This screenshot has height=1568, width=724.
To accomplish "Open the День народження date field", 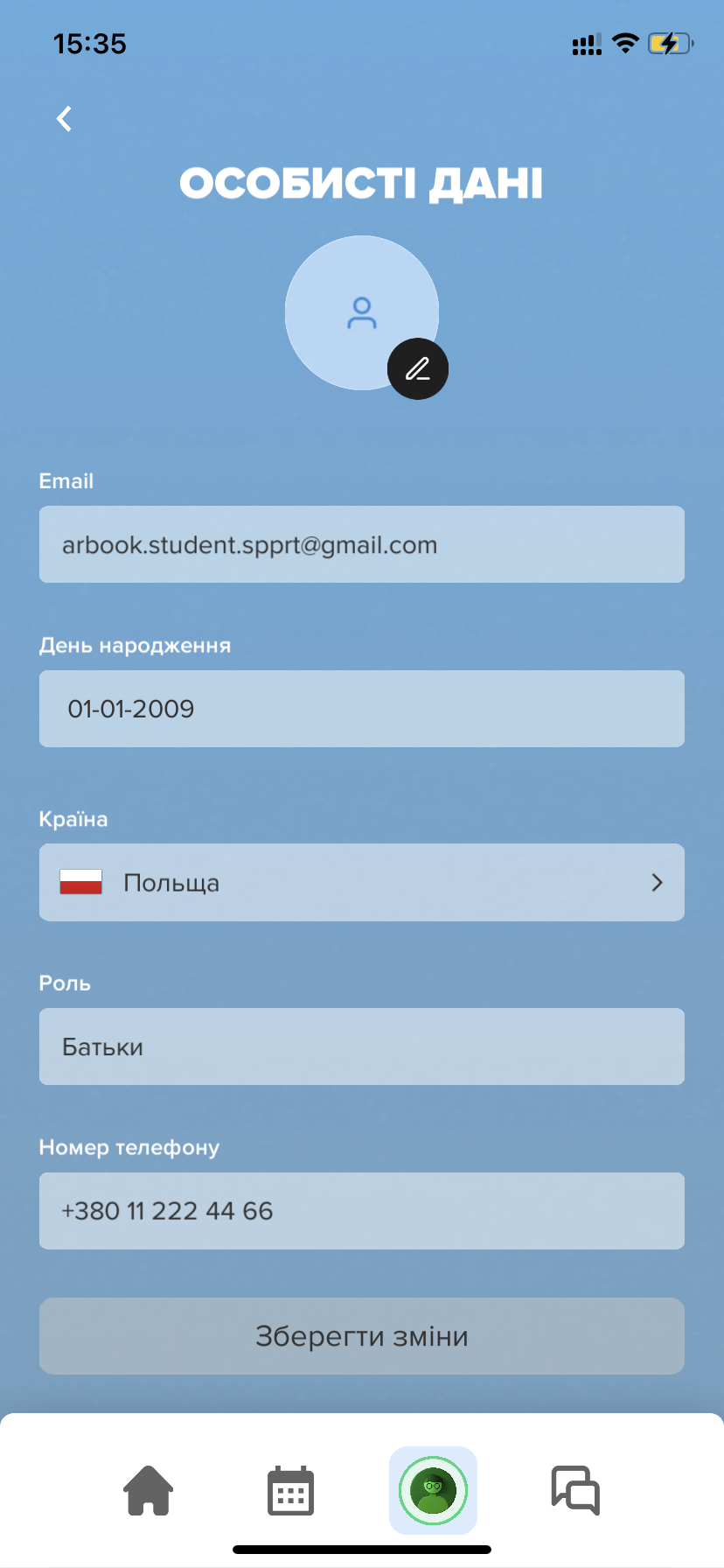I will 361,709.
